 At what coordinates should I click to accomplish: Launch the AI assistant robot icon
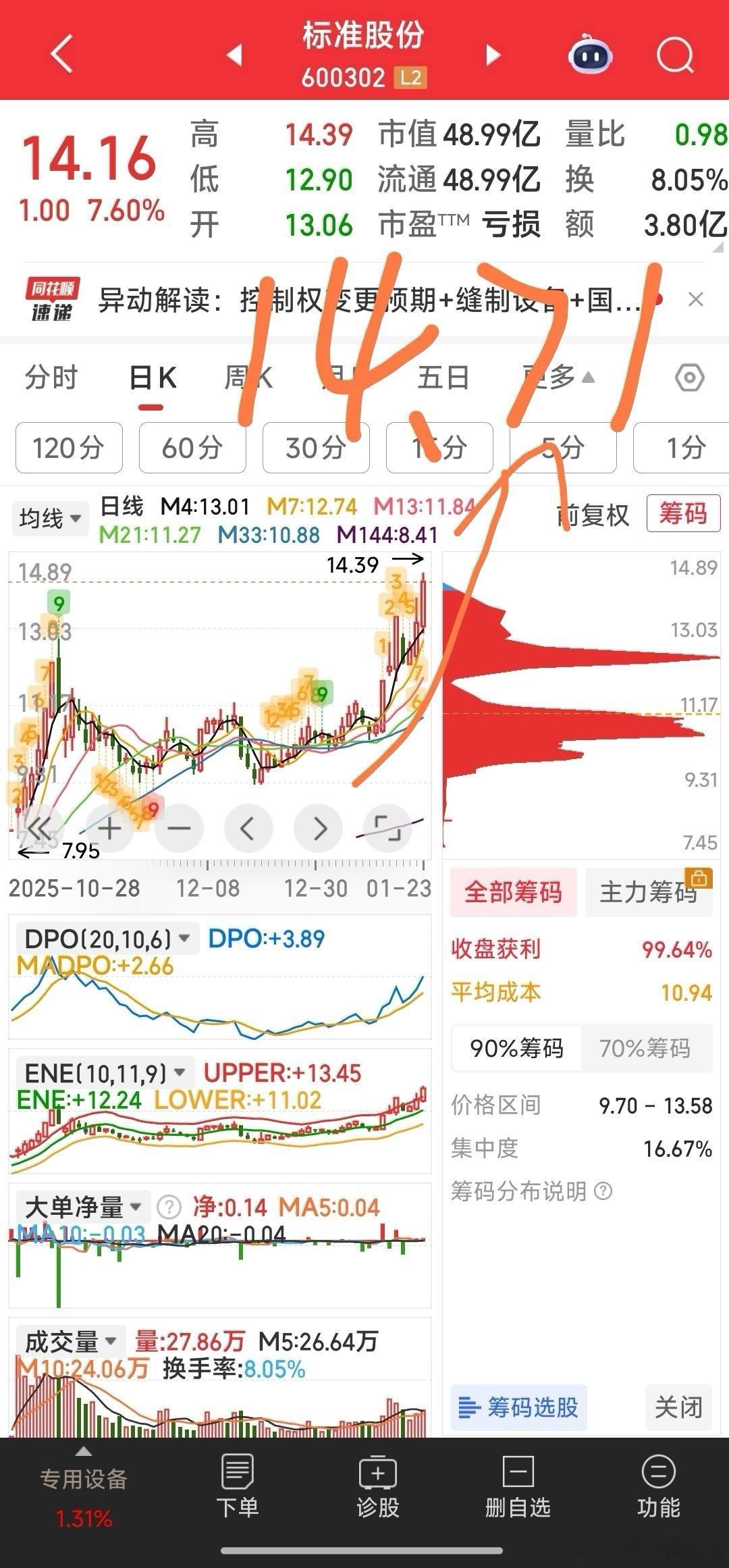click(x=590, y=57)
